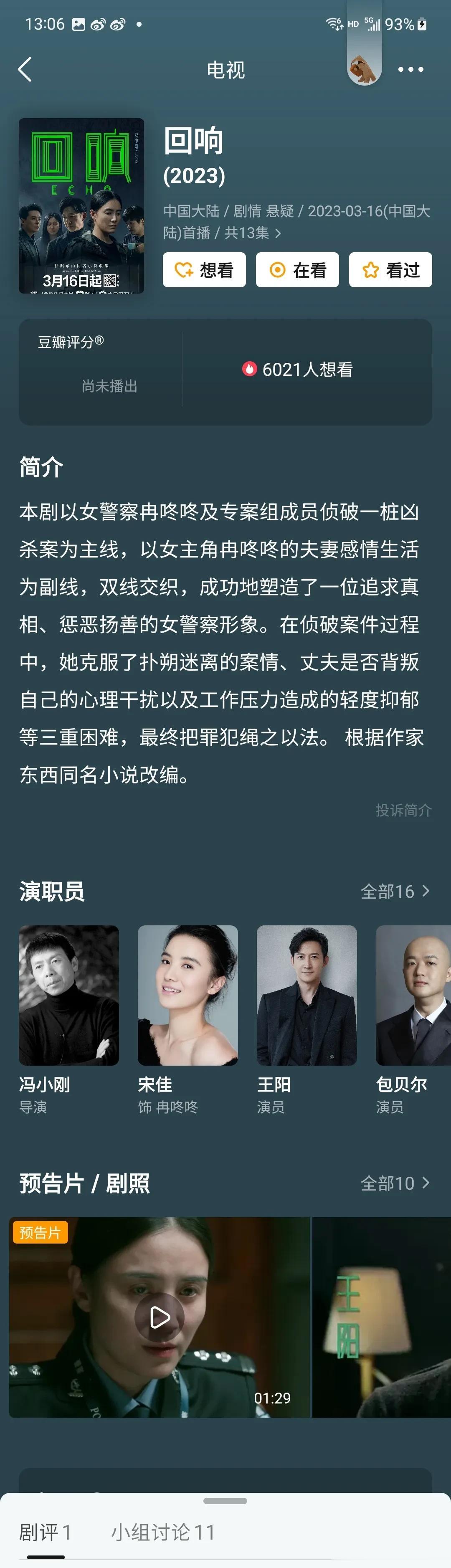Open actor 包贝尔's profile
Viewport: 451px width, 1568px height.
413,995
